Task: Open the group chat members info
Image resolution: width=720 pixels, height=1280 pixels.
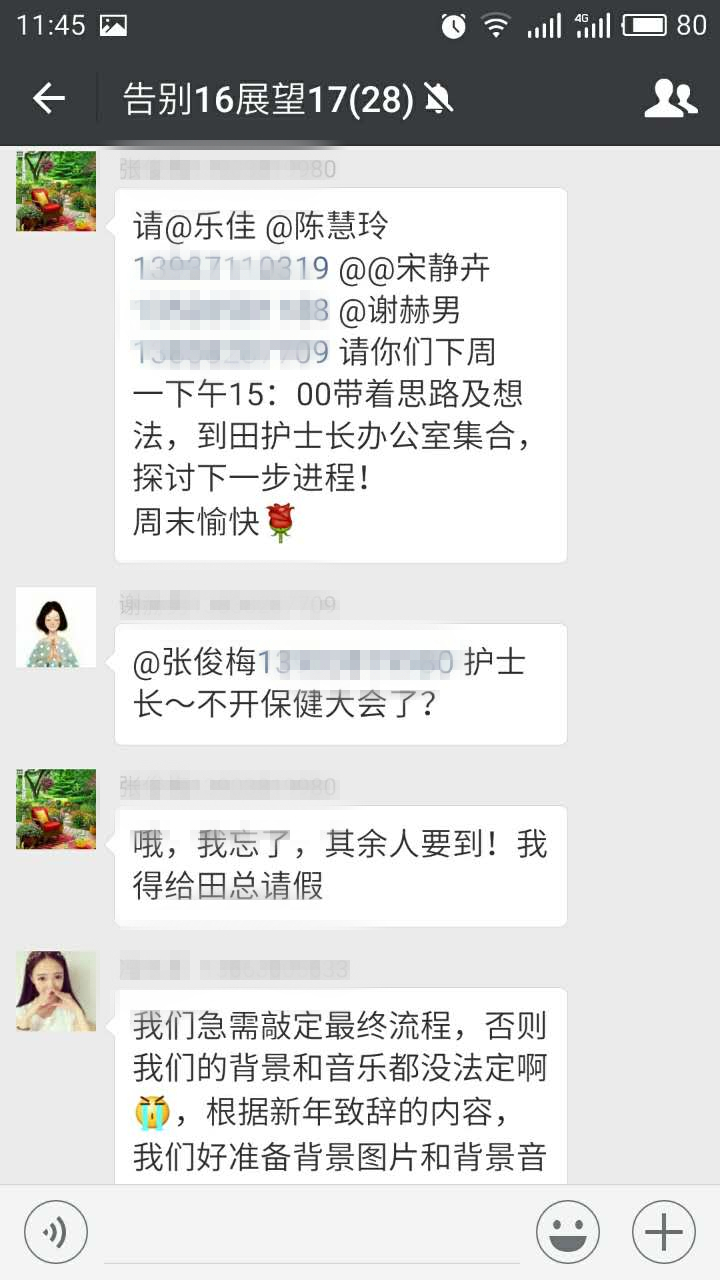Action: pyautogui.click(x=670, y=98)
